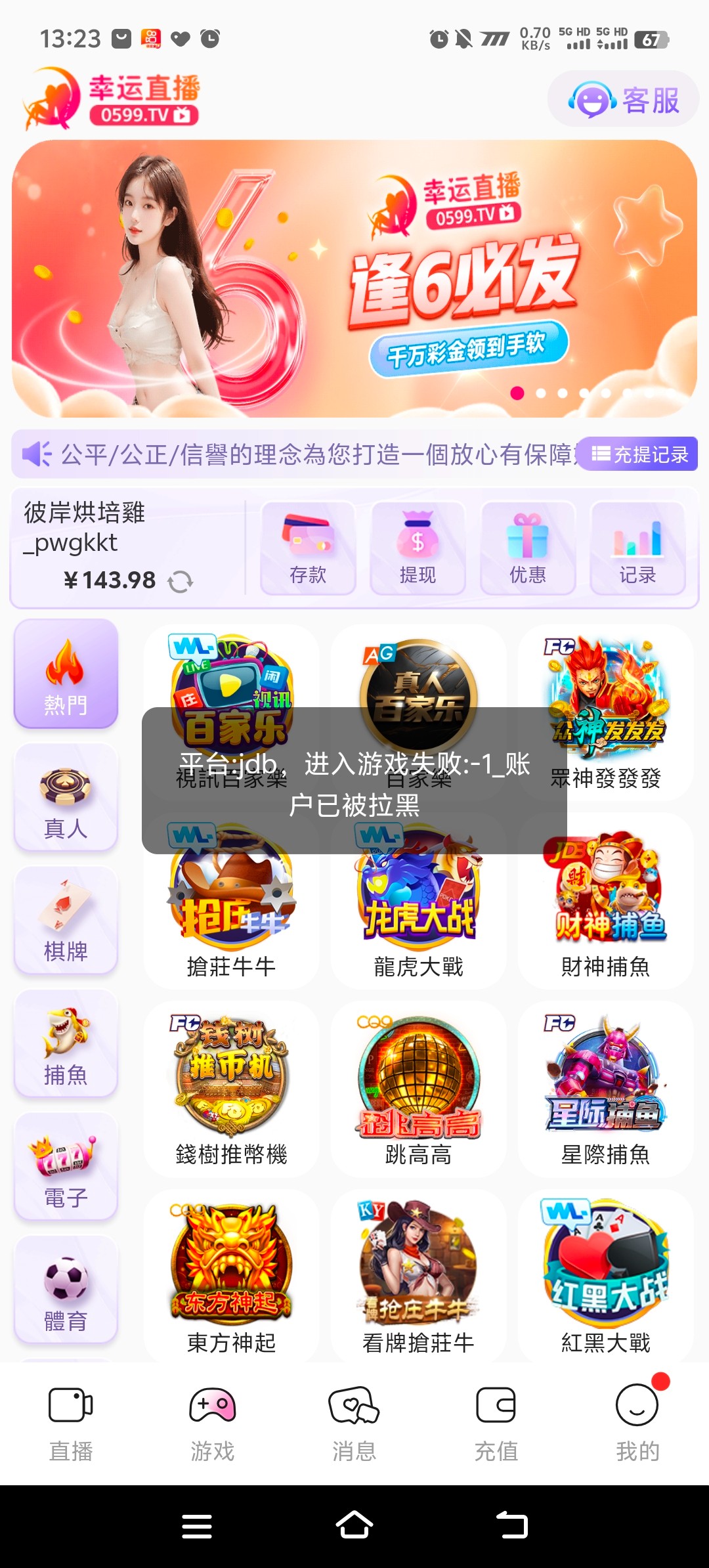
Task: Select the 棋牌 game category
Action: coord(66,921)
